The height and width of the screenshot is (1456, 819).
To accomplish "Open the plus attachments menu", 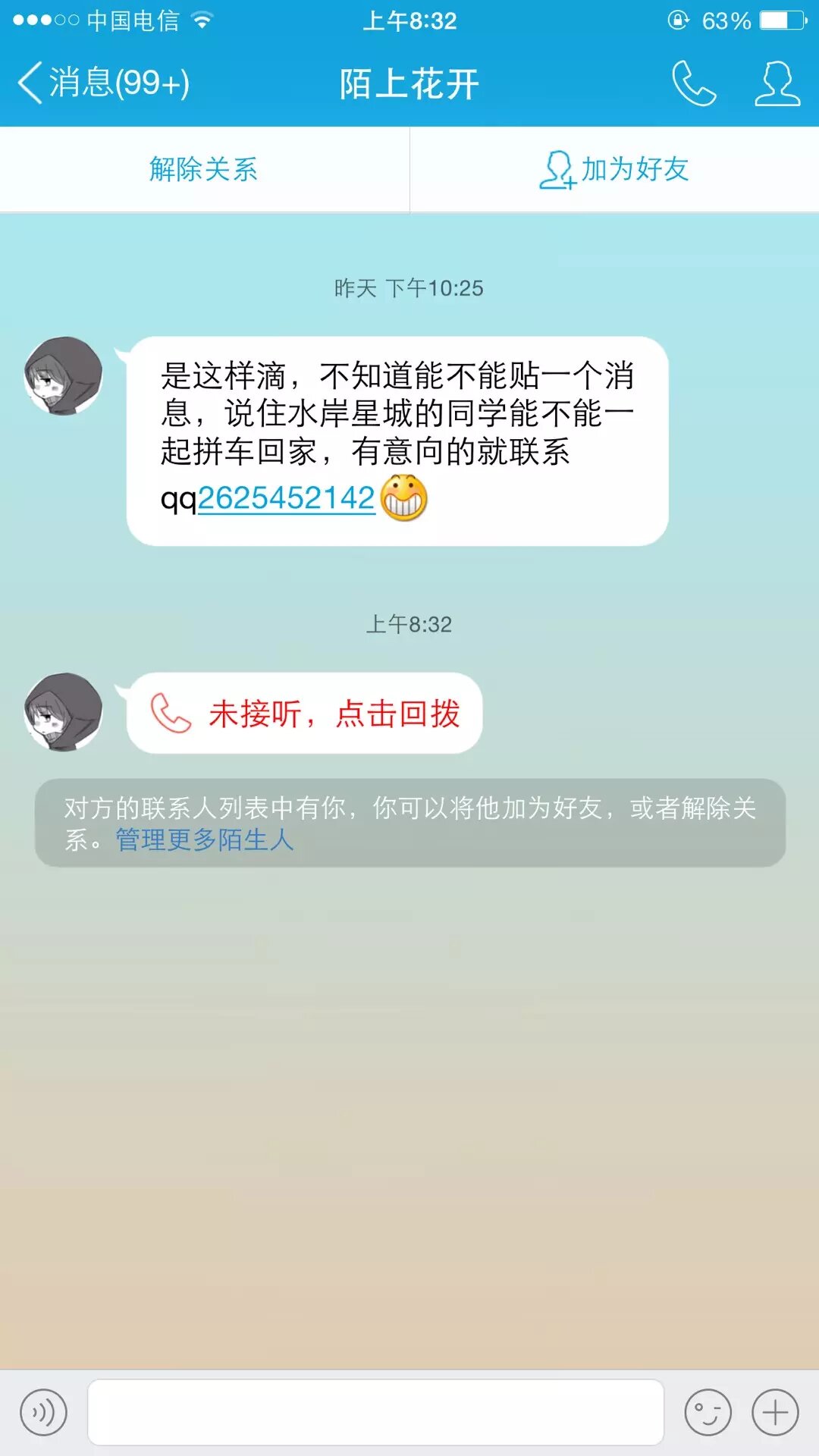I will click(x=775, y=1412).
